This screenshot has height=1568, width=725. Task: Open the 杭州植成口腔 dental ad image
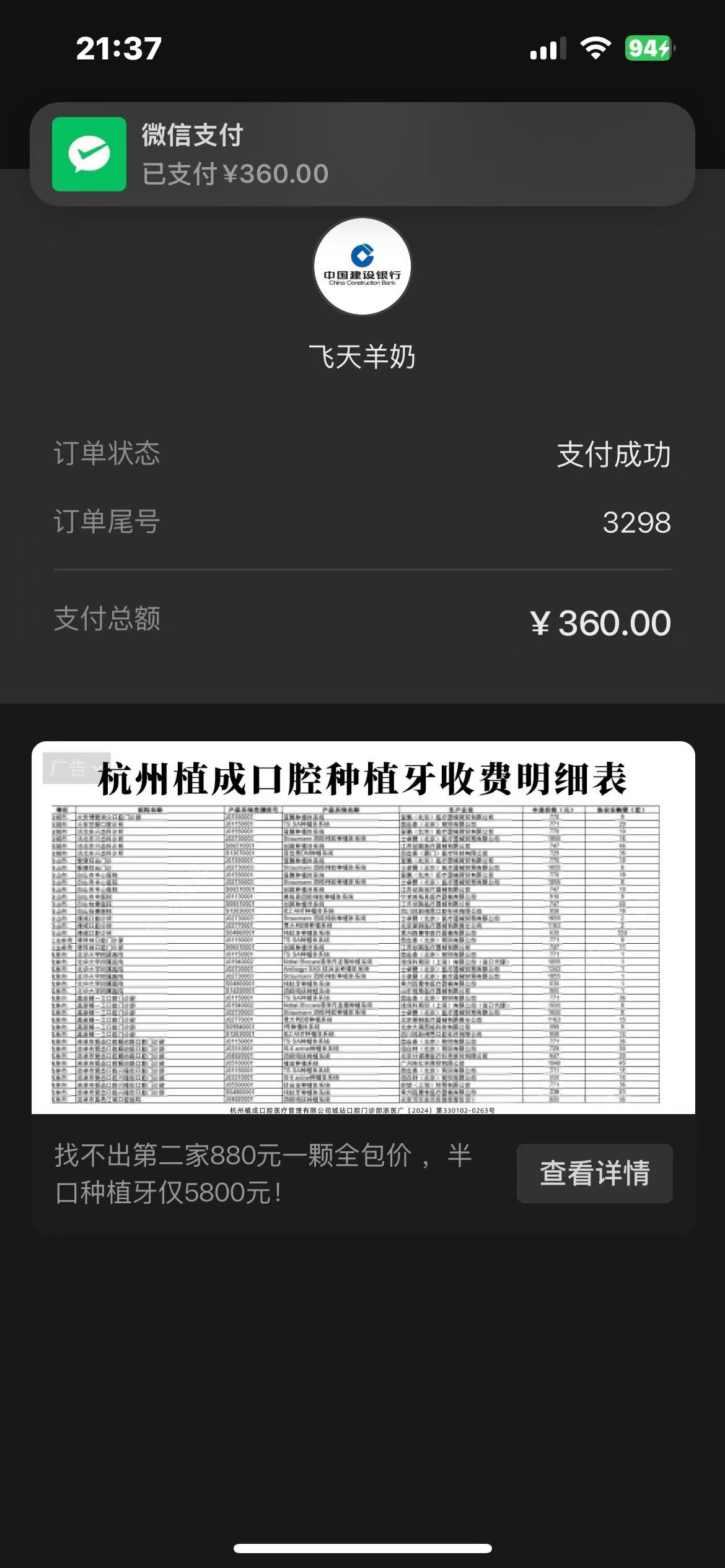(x=363, y=941)
